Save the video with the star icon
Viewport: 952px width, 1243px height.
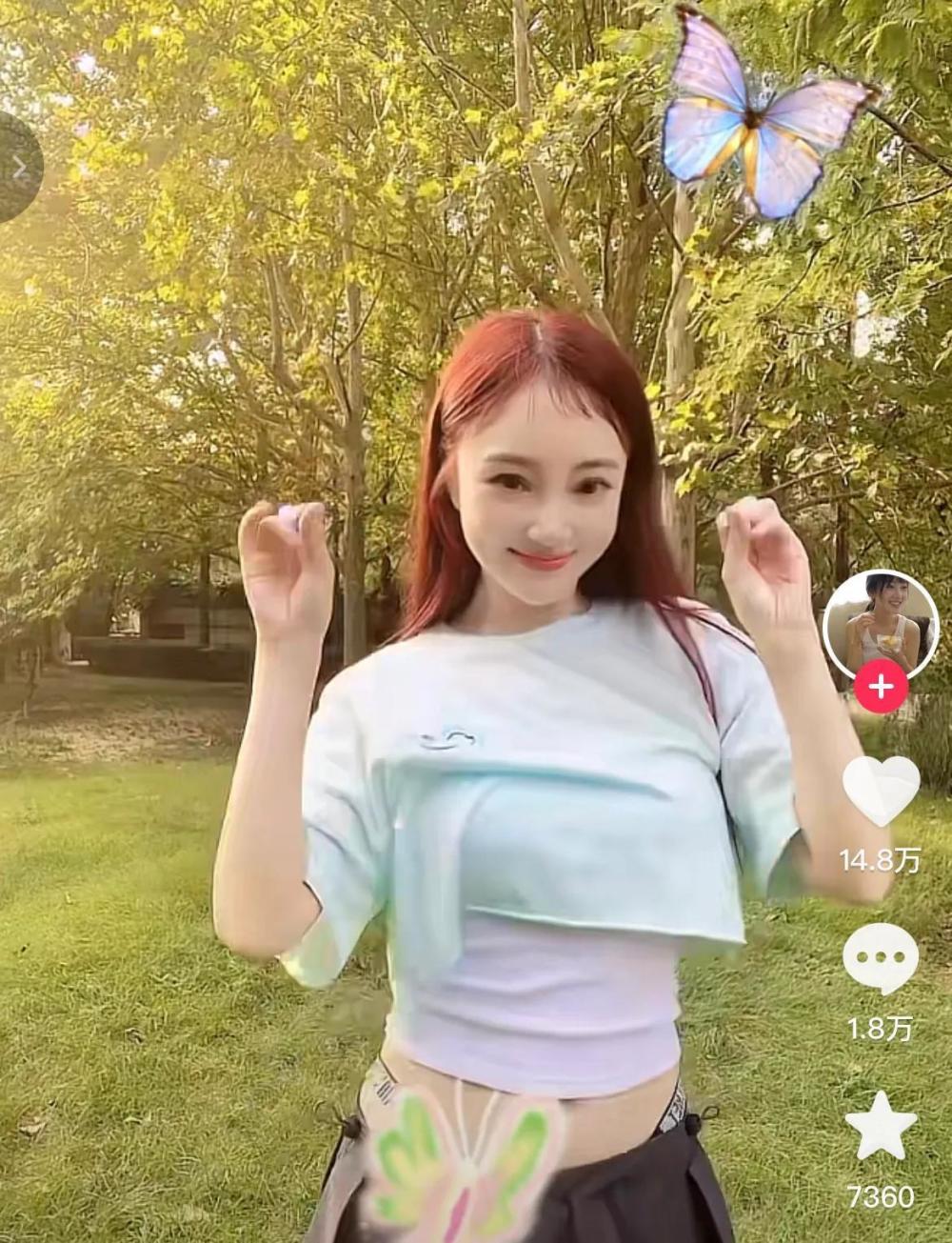[882, 1128]
